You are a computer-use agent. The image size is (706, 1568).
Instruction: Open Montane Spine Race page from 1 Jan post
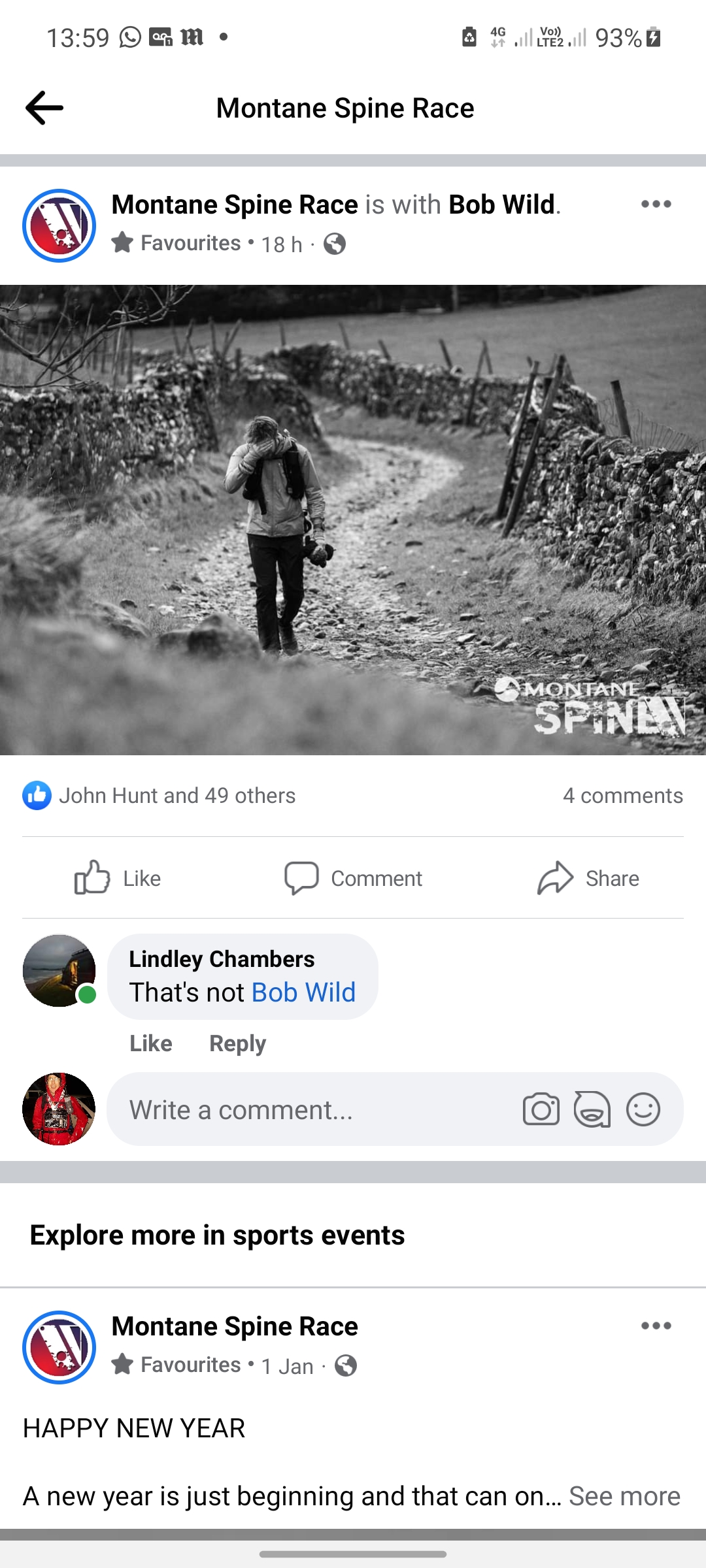[x=235, y=1326]
